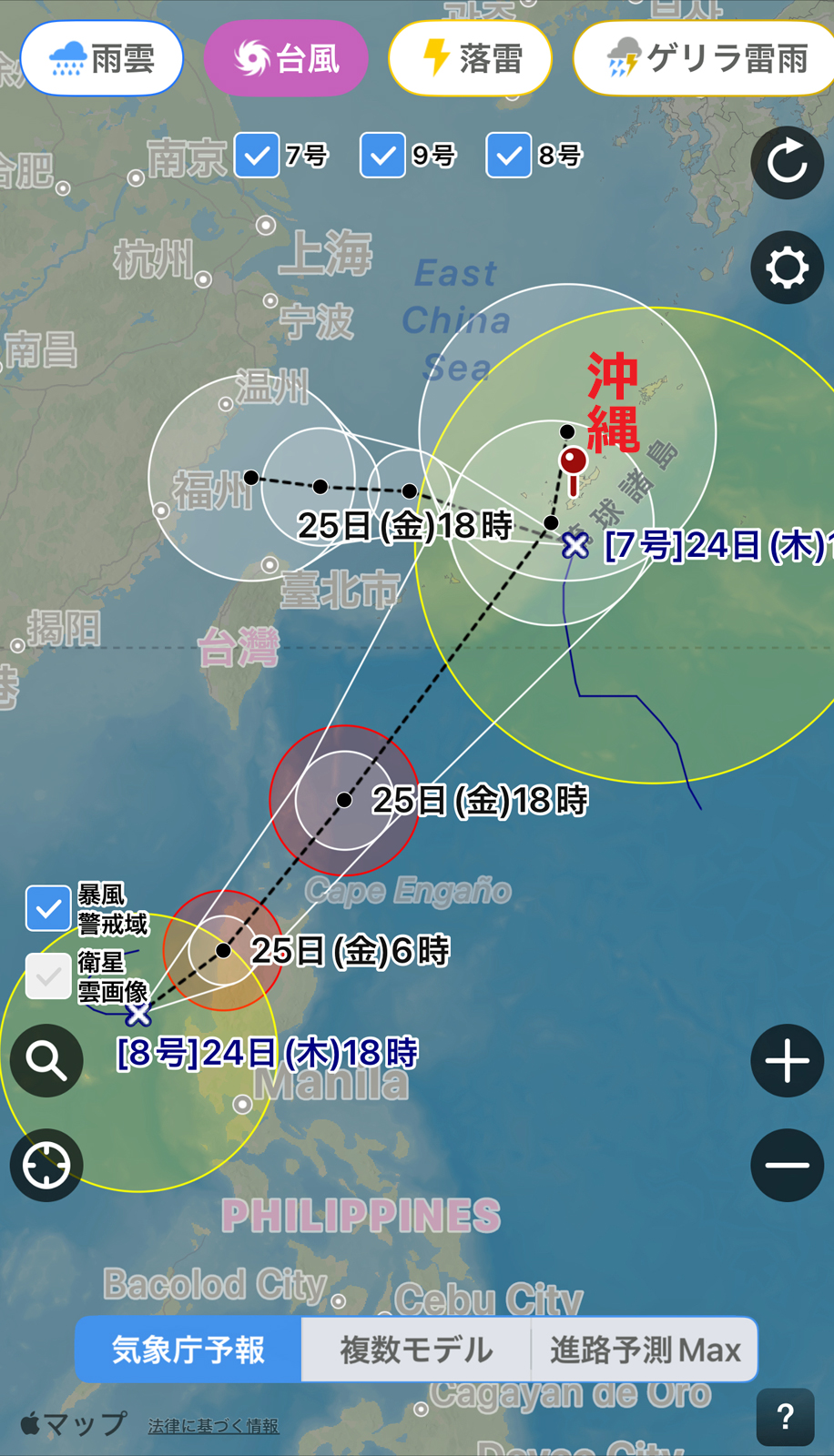
Task: Disable the 暴風警戒域 storm warning area
Action: point(48,908)
